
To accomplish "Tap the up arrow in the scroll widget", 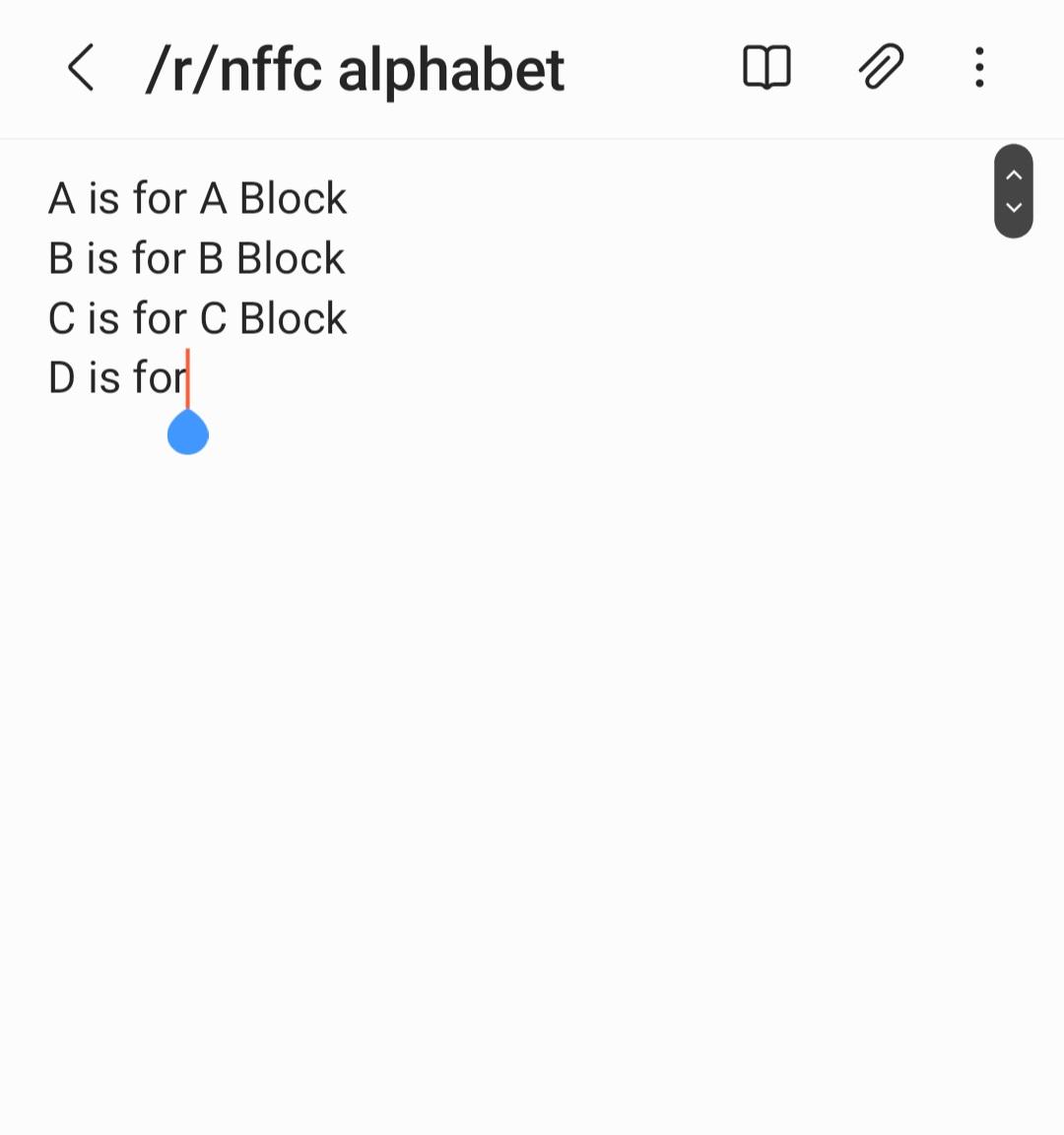I will 1013,174.
